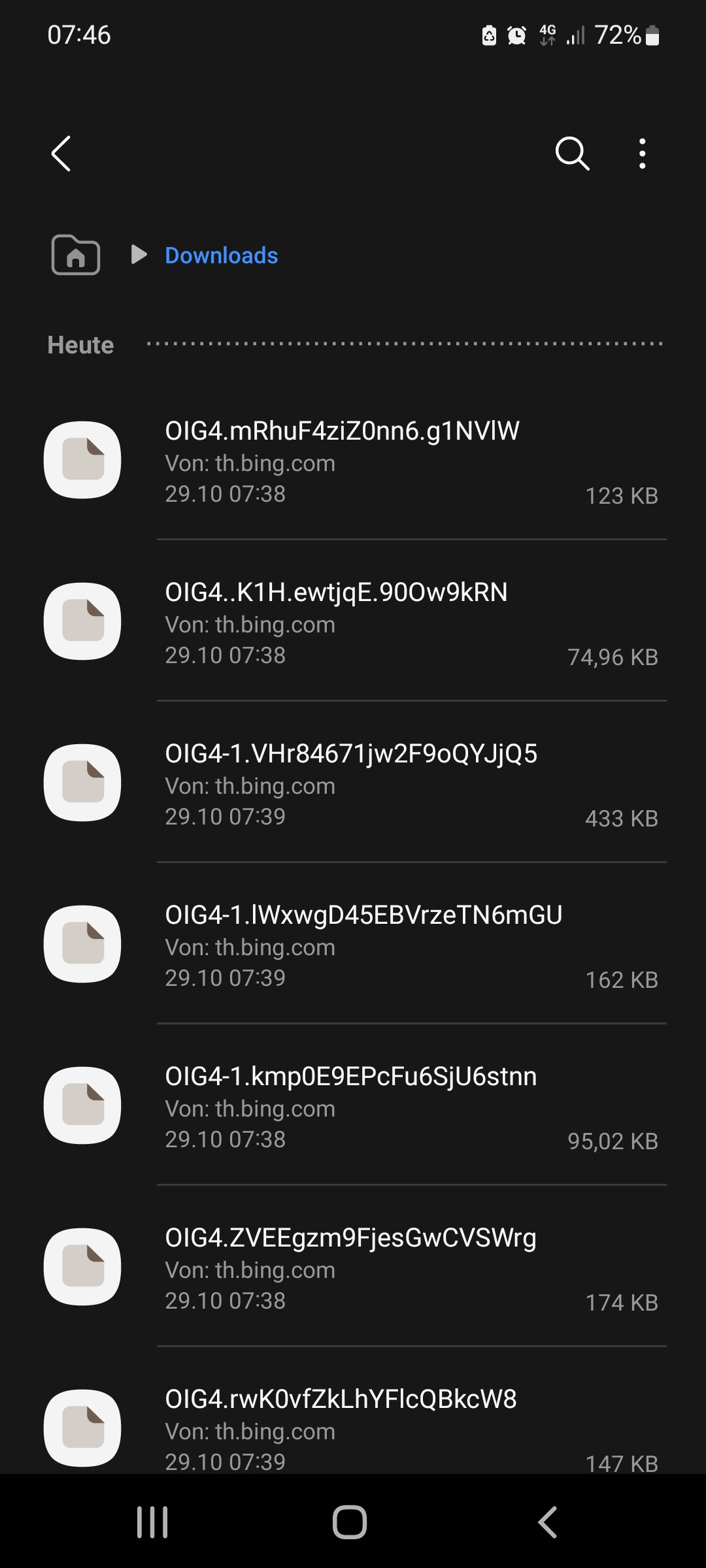706x1568 pixels.
Task: Open search in the file manager
Action: pos(572,154)
